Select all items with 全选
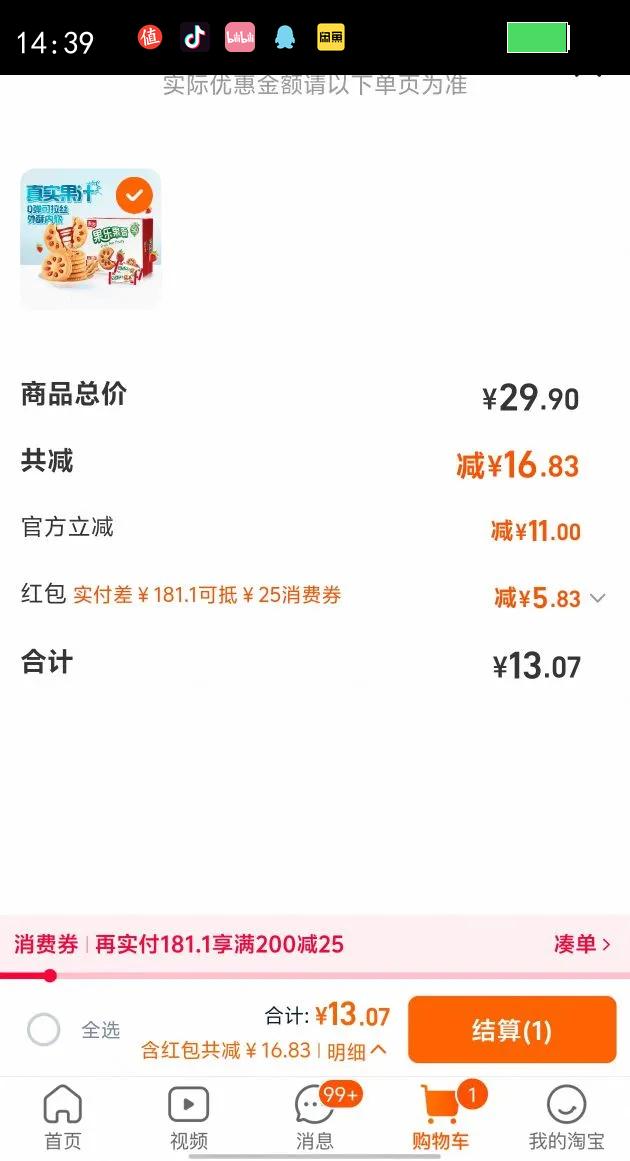 click(44, 1030)
